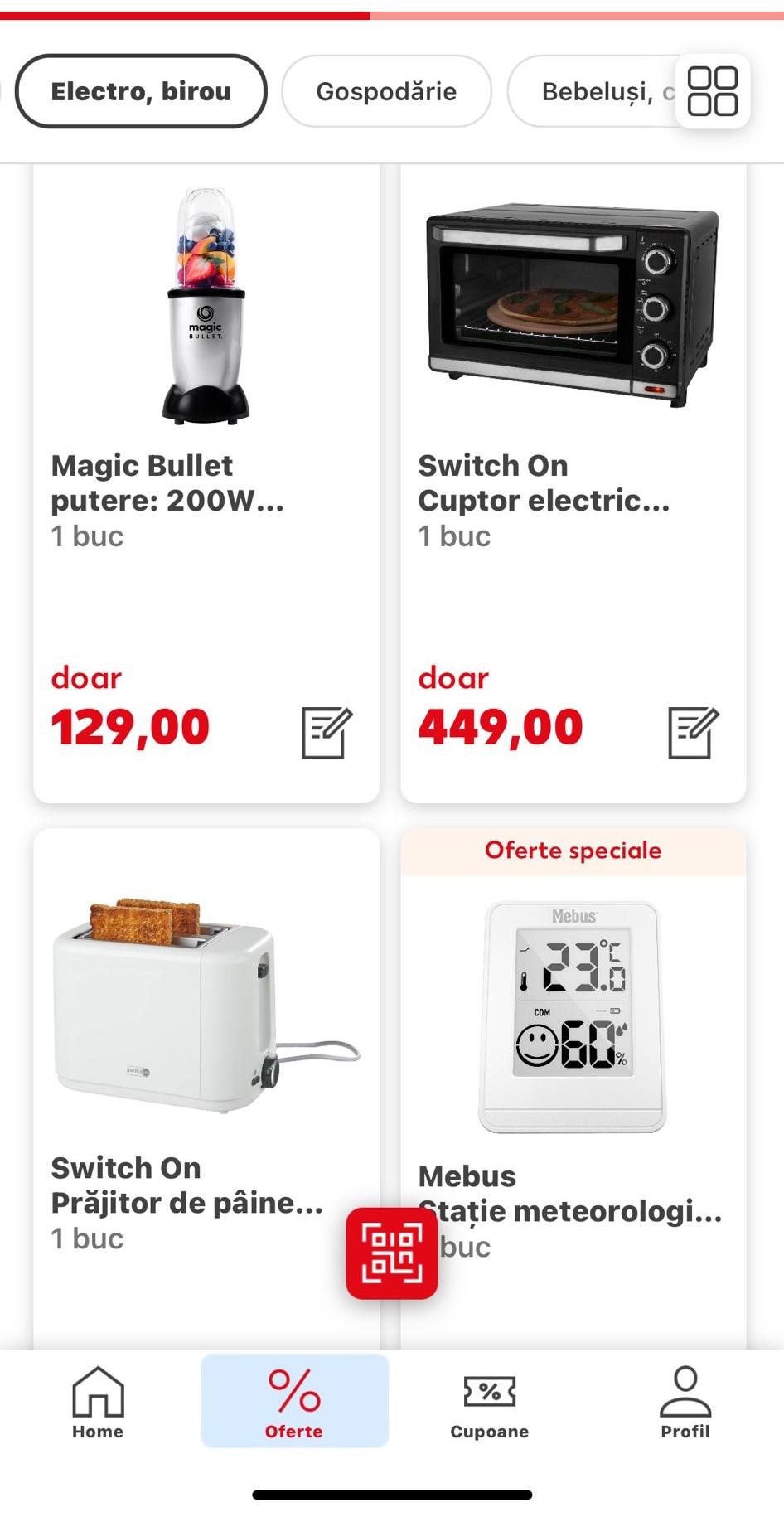Switch to the Profil tab
Viewport: 784px width, 1517px height.
tap(685, 1403)
